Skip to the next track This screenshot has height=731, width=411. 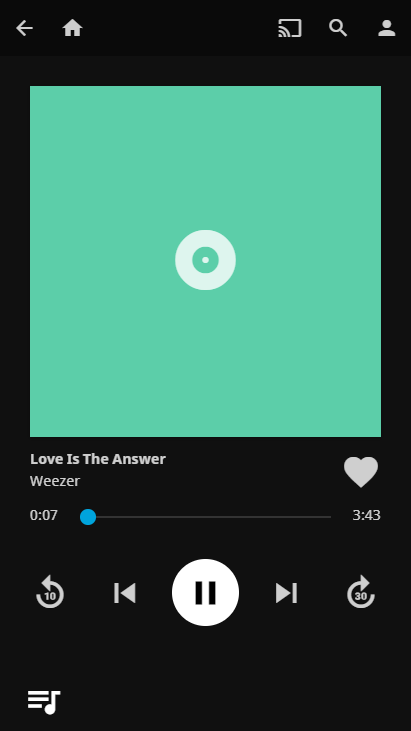coord(286,593)
